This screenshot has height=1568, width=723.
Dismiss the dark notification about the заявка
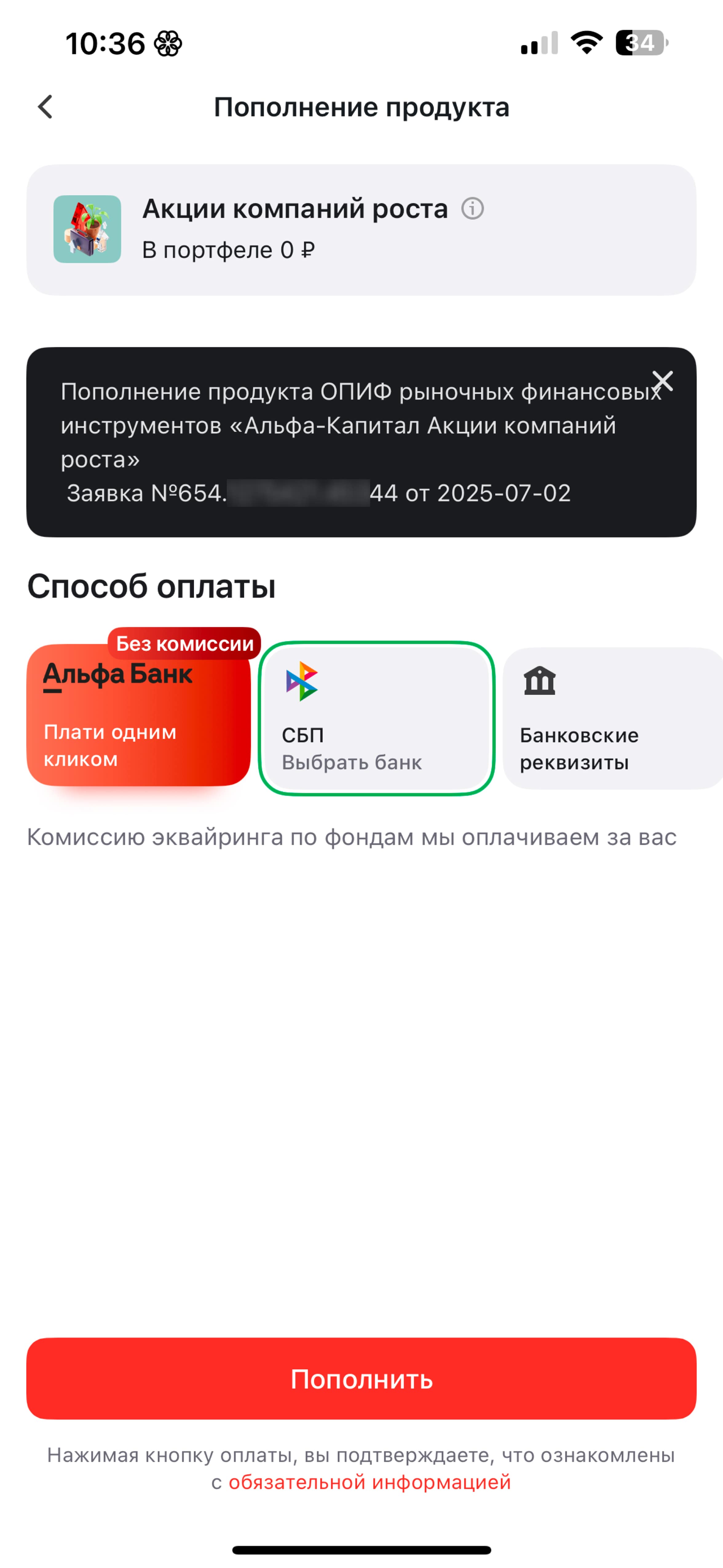tap(662, 381)
